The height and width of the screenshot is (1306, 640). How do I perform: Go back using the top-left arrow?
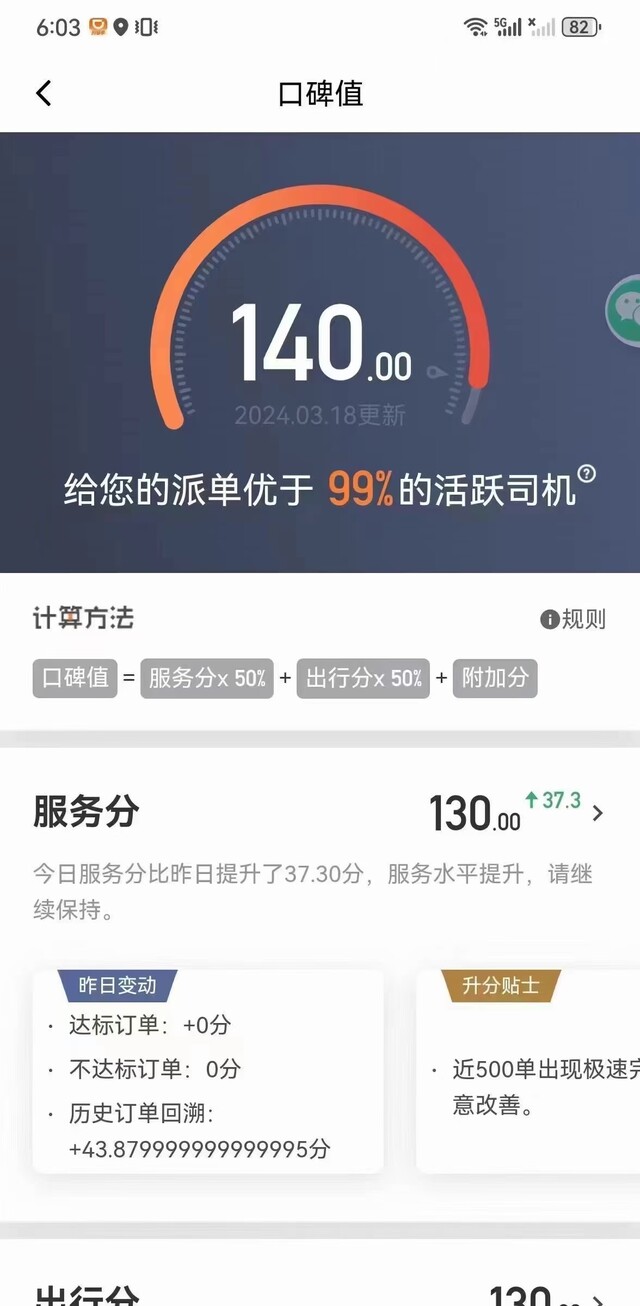pos(43,93)
